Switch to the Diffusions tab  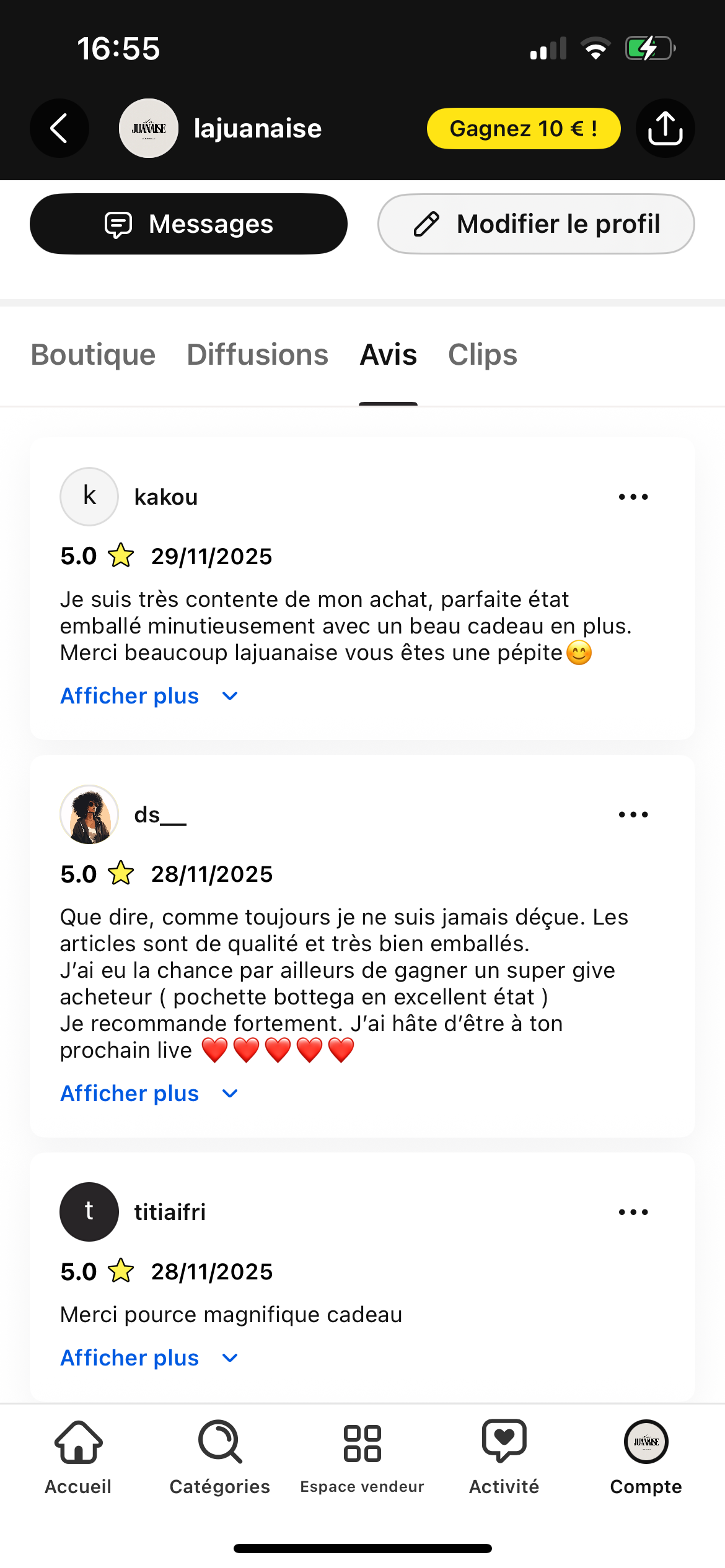pyautogui.click(x=257, y=355)
